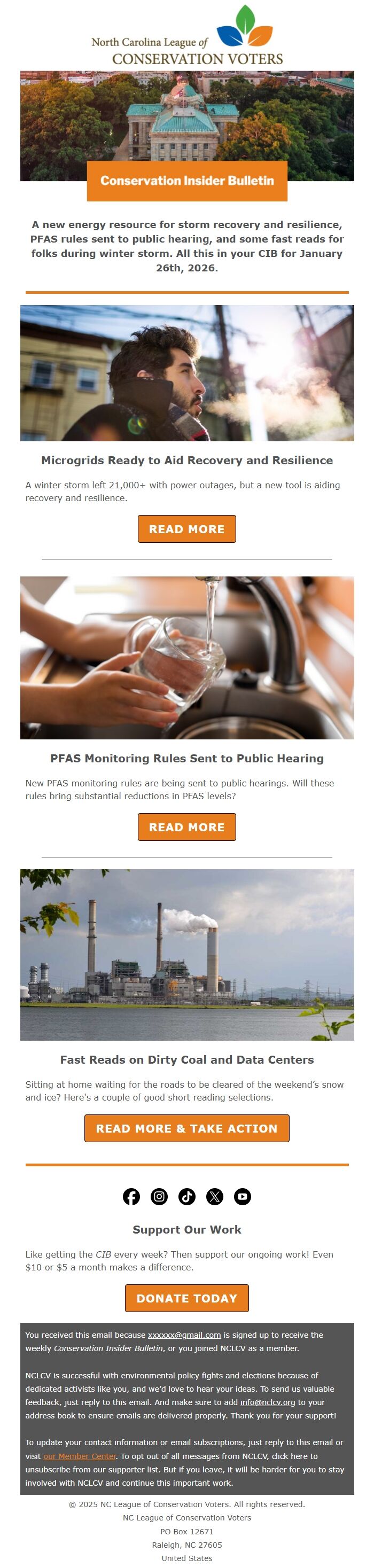Visit the Instagram profile icon
Screen dimensions: 374x1568
coord(159,1196)
